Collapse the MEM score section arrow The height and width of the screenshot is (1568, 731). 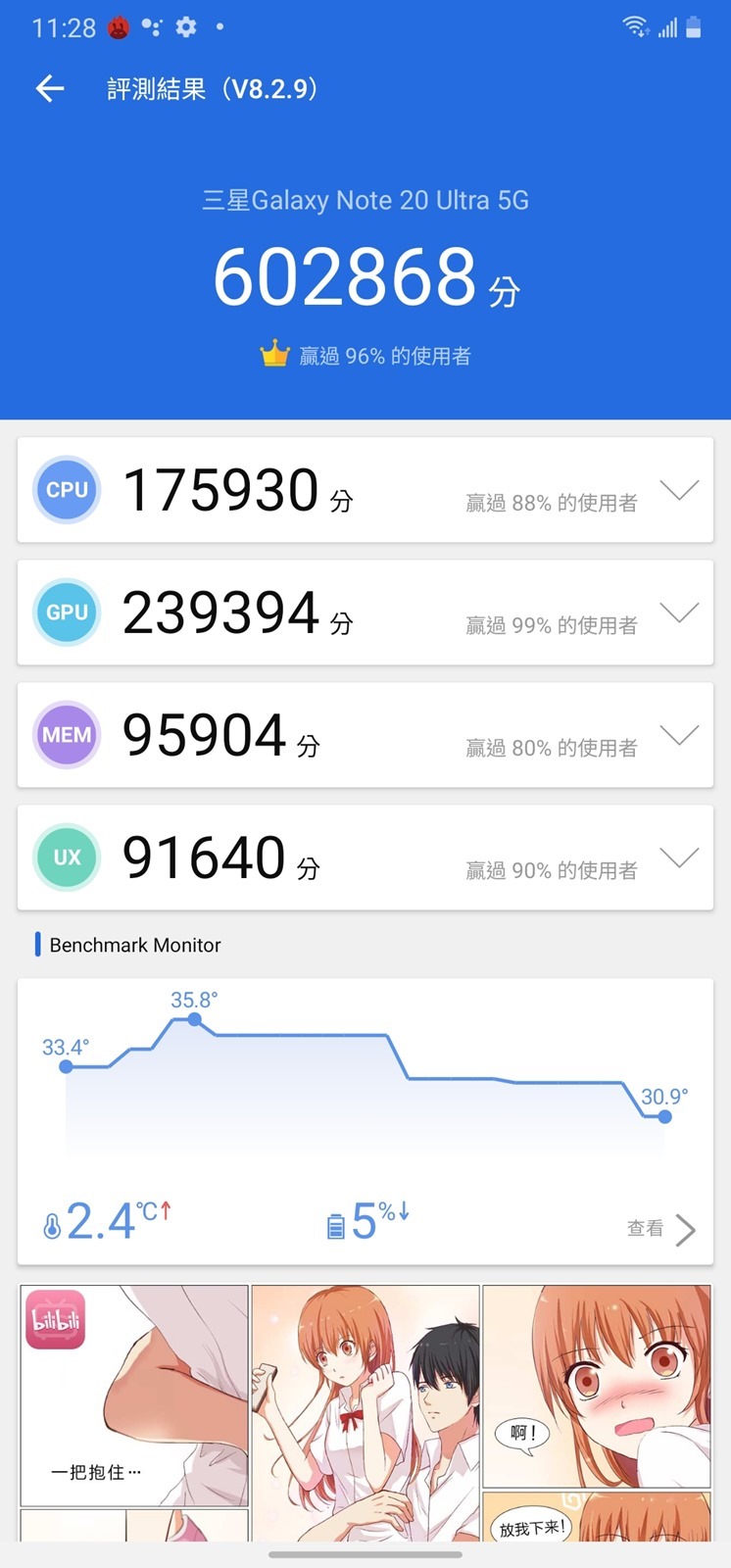coord(680,734)
